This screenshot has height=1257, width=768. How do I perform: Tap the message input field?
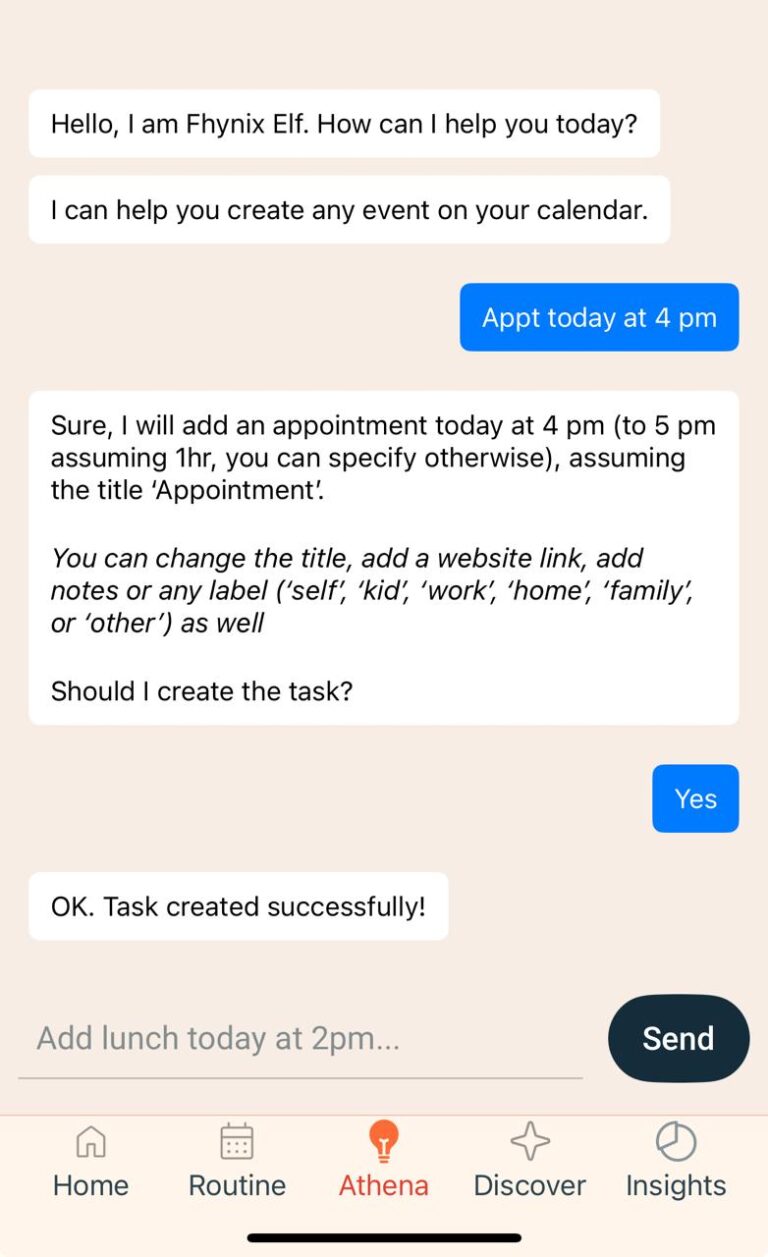pyautogui.click(x=300, y=1038)
